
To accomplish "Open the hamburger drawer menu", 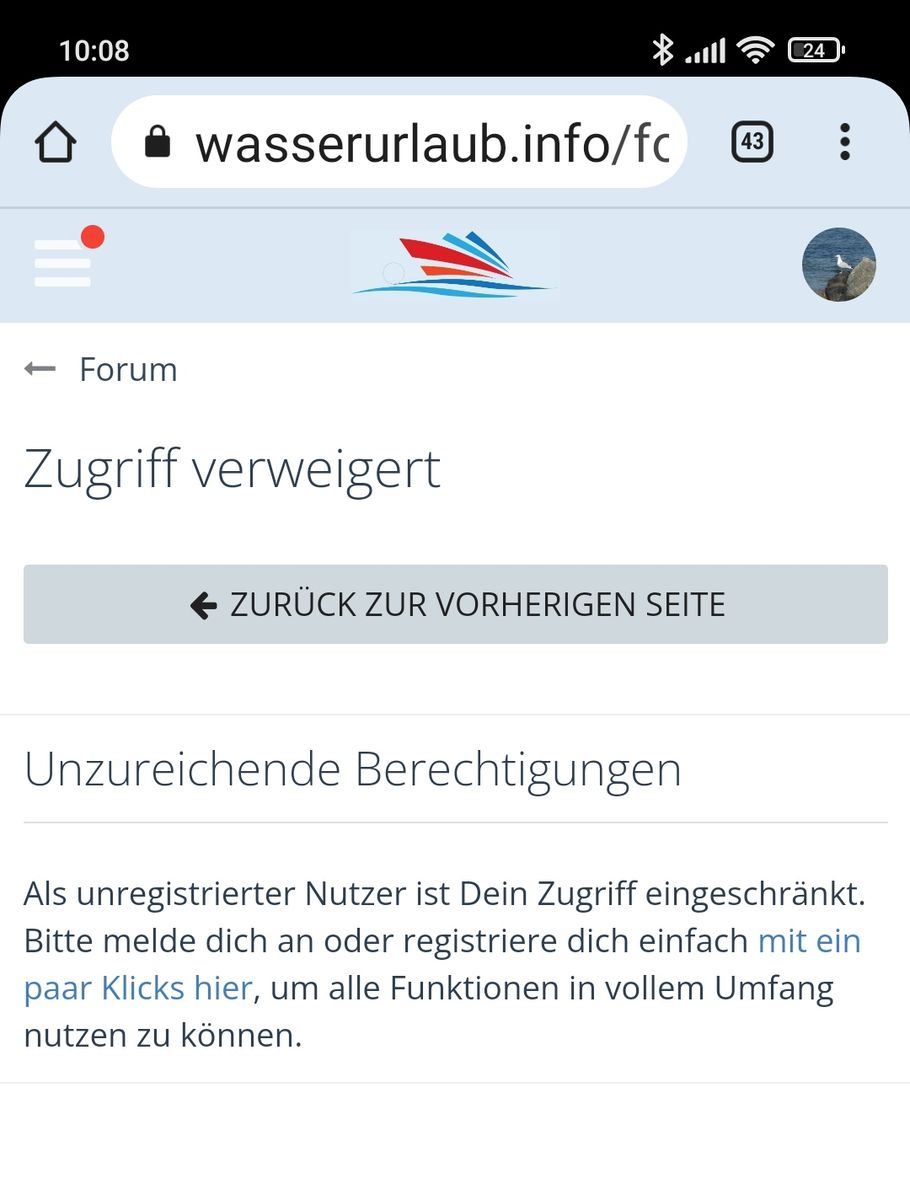I will pyautogui.click(x=63, y=263).
